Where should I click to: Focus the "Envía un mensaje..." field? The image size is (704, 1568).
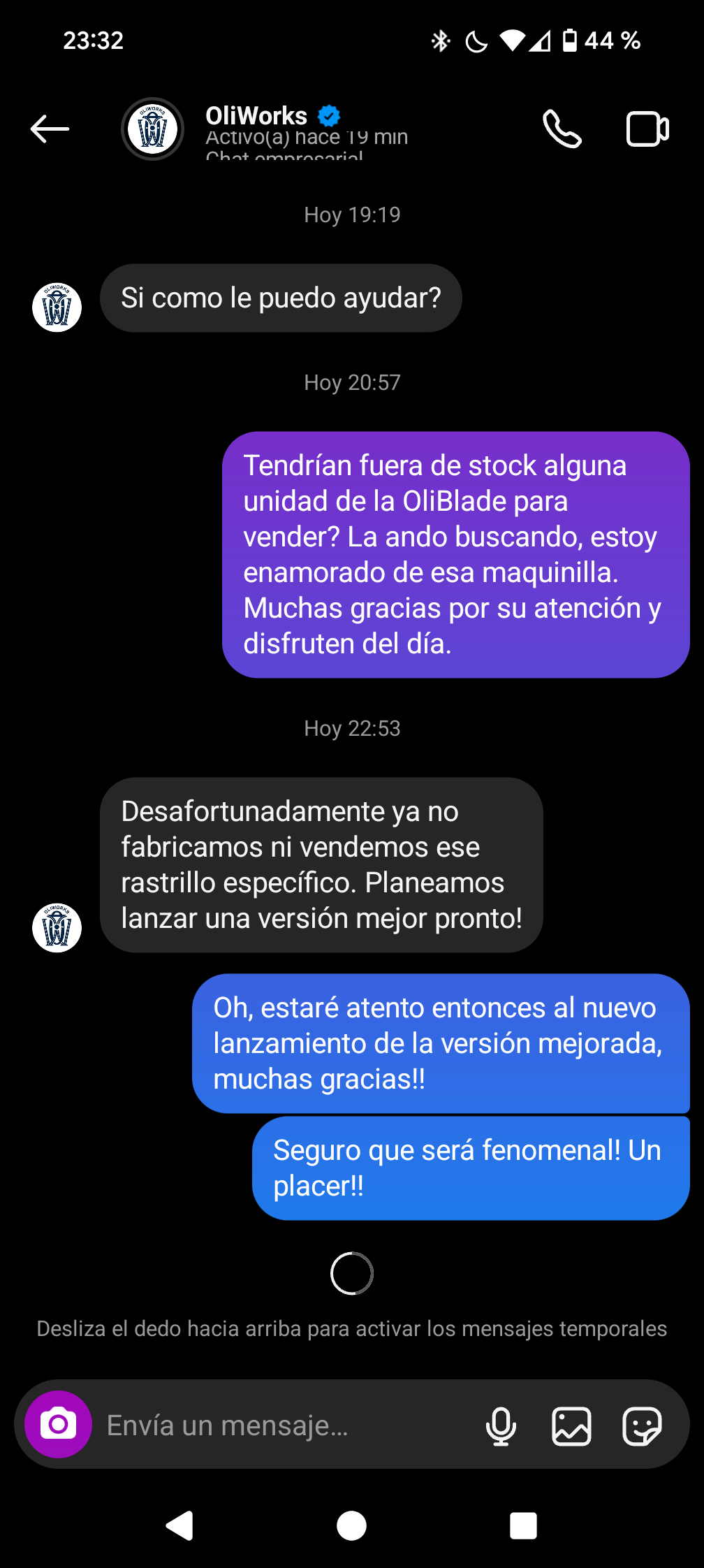point(279,1425)
